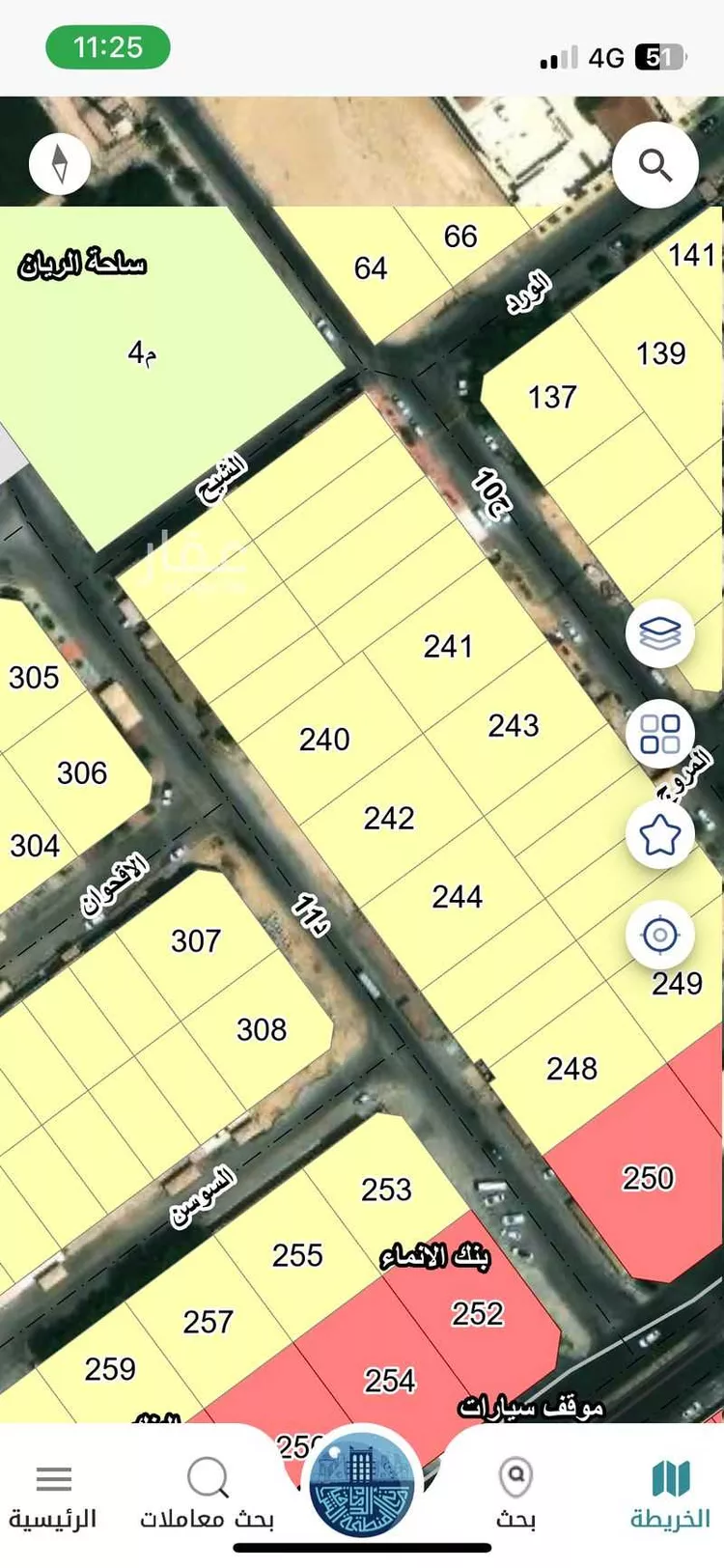Open the map layers selector
Viewport: 724px width, 1568px height.
[x=660, y=634]
